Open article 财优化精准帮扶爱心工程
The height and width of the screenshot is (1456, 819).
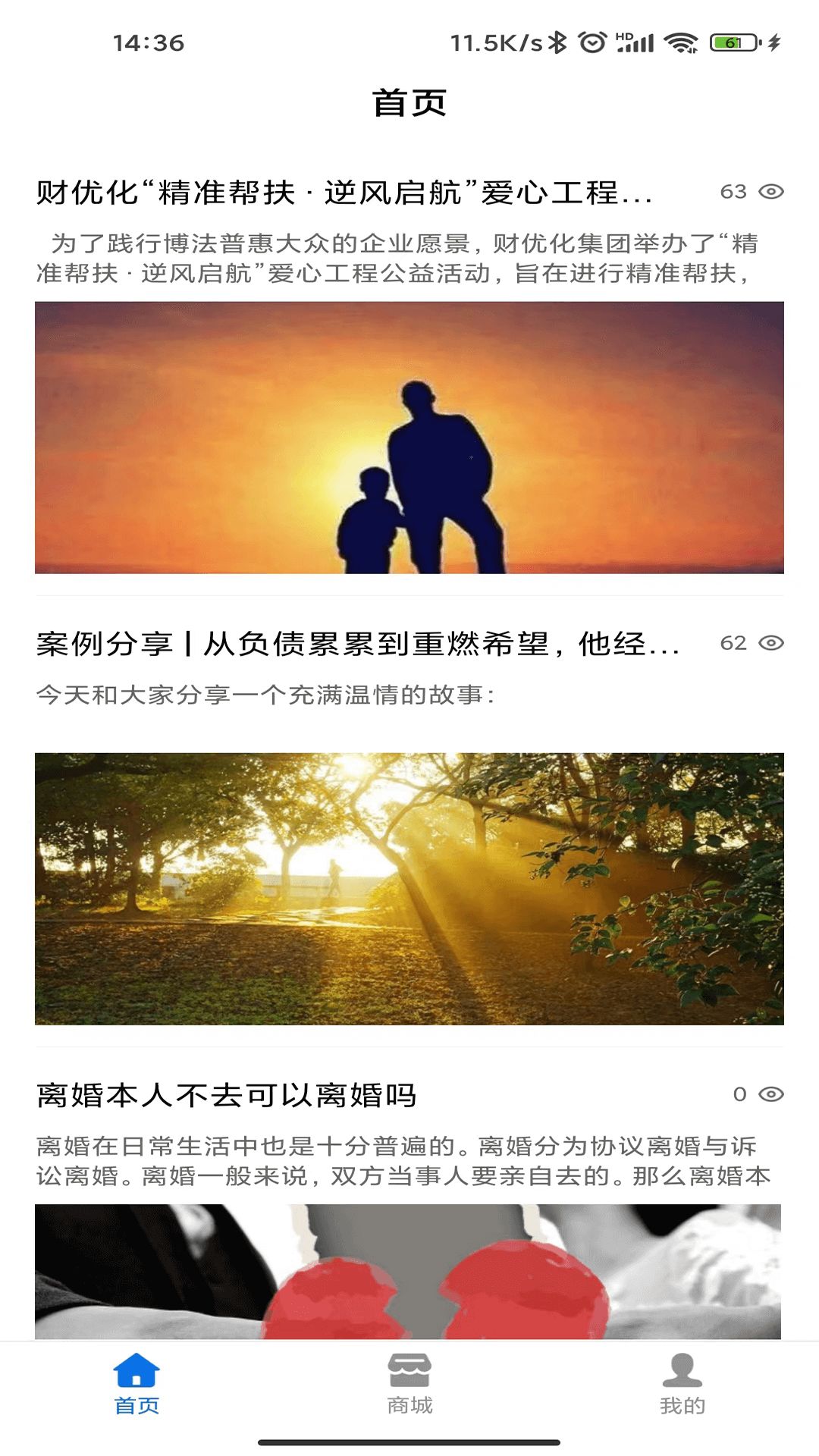[x=341, y=192]
